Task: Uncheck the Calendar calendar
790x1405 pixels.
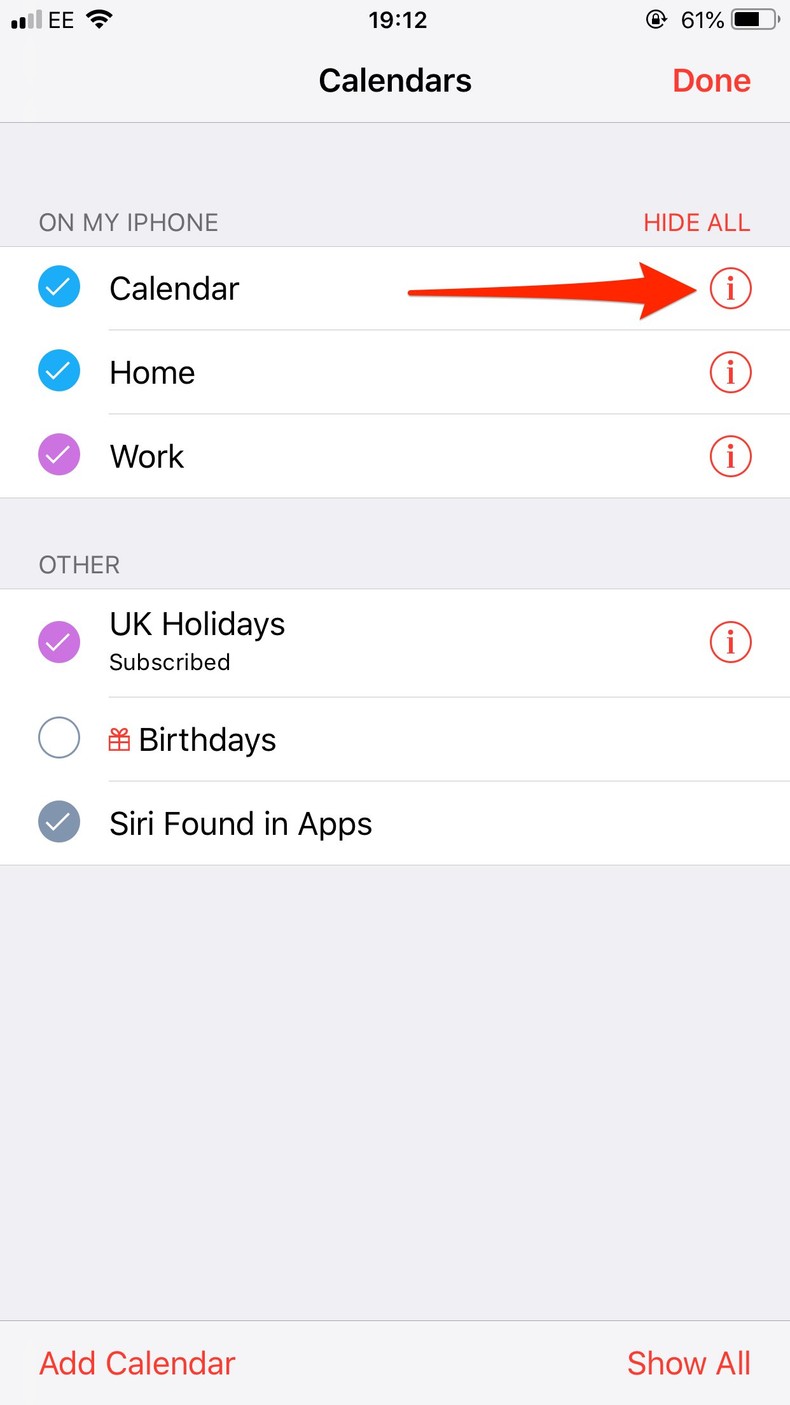Action: [60, 288]
